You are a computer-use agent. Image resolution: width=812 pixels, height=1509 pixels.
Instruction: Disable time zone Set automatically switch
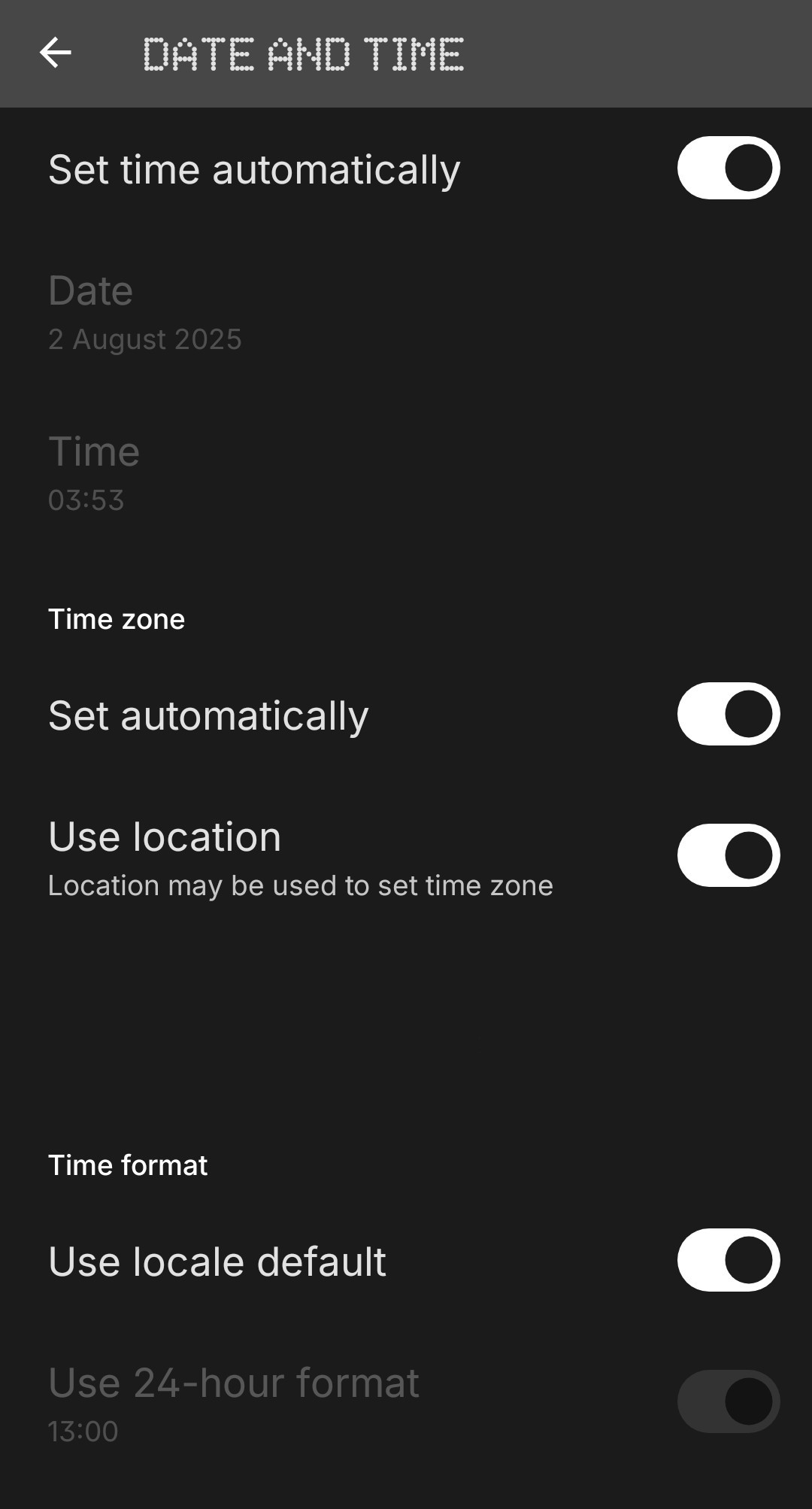(728, 714)
